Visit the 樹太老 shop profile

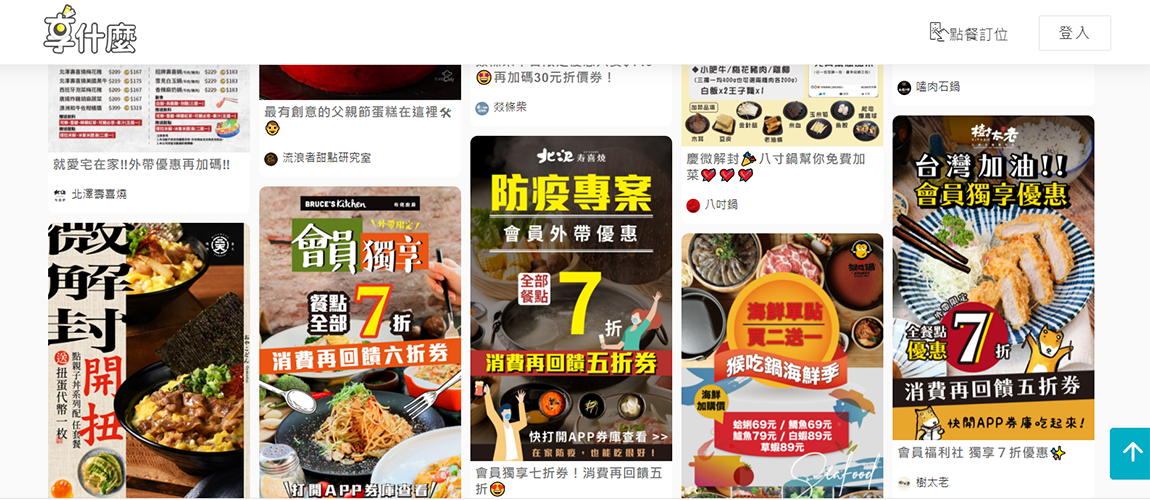point(931,482)
